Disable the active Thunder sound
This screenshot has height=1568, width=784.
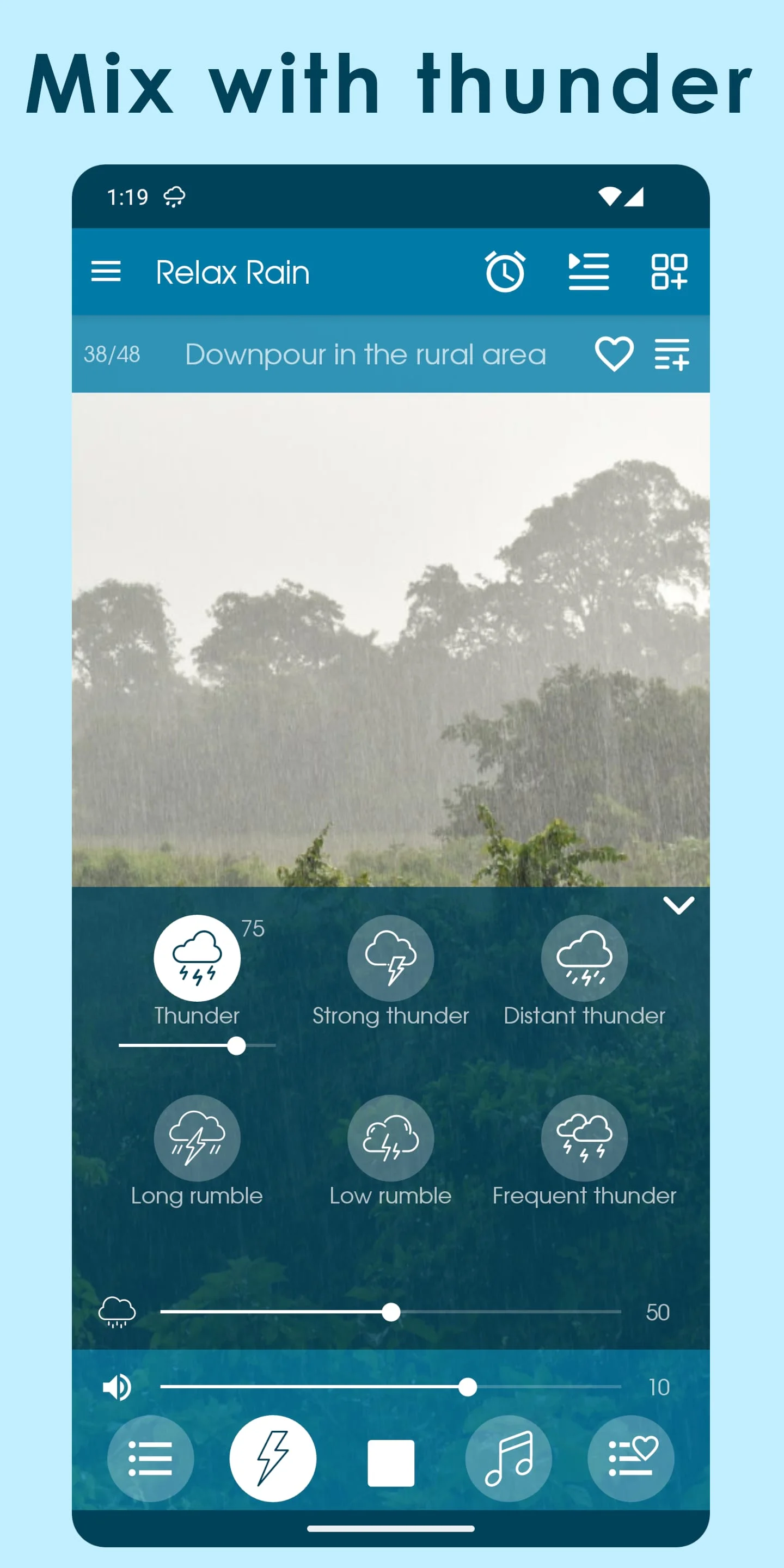[196, 958]
